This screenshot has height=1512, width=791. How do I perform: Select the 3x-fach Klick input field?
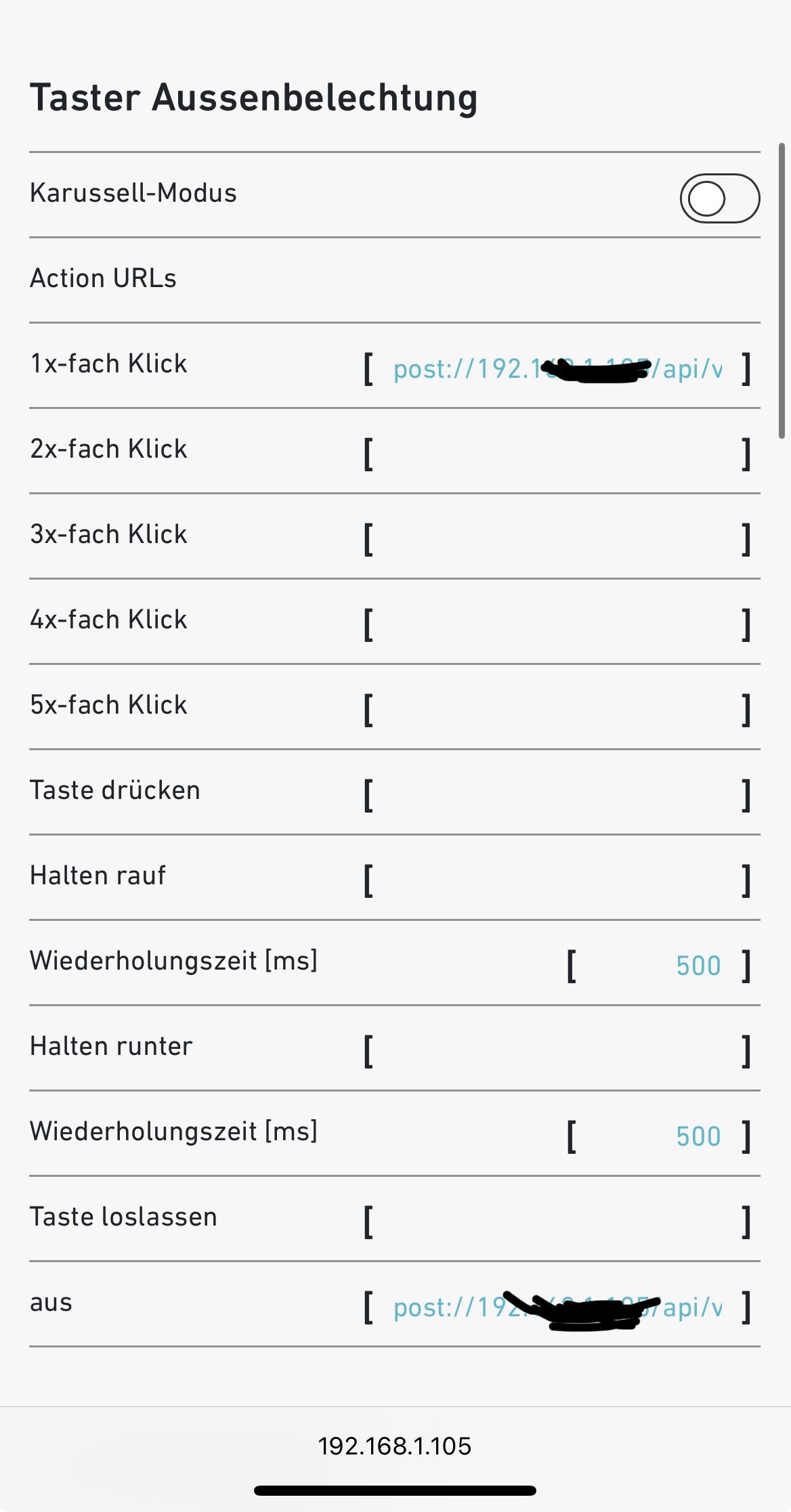[557, 540]
